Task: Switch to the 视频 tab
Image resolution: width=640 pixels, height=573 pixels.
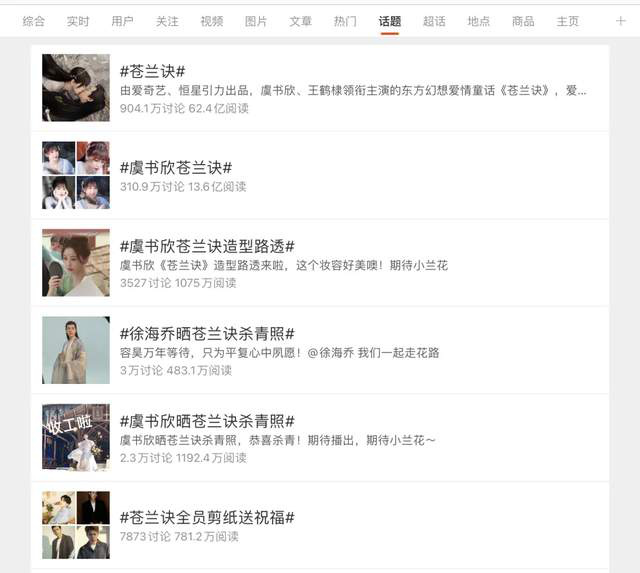Action: click(212, 21)
